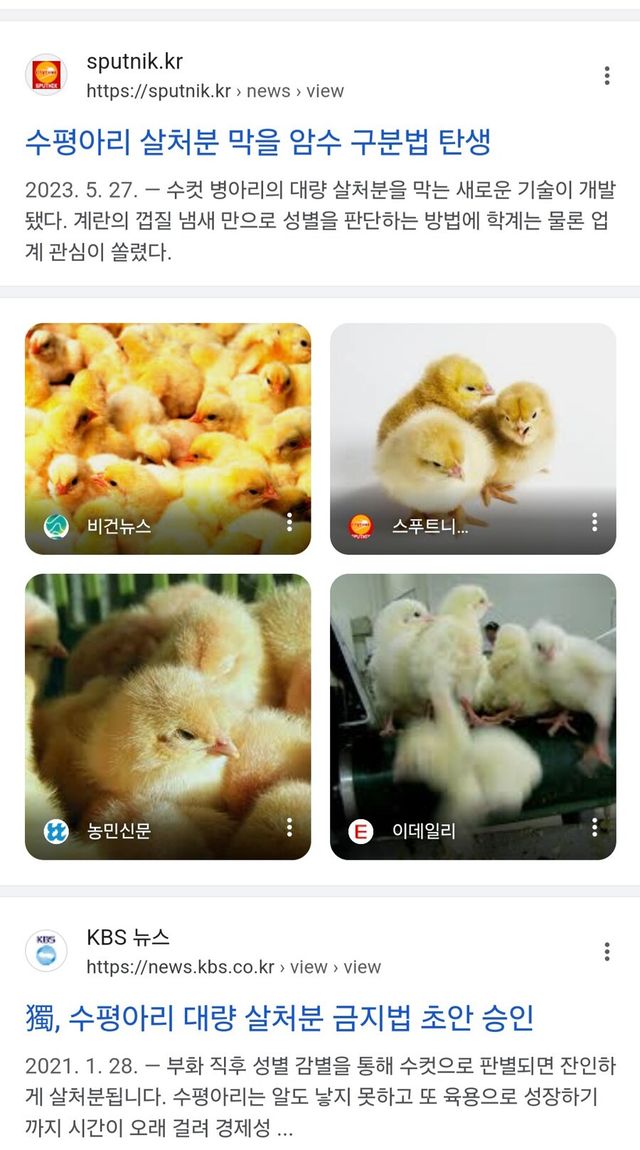
Task: Open the article '獨, 수평아리 대량 살처분 금지법 초안 승인'
Action: (279, 1018)
